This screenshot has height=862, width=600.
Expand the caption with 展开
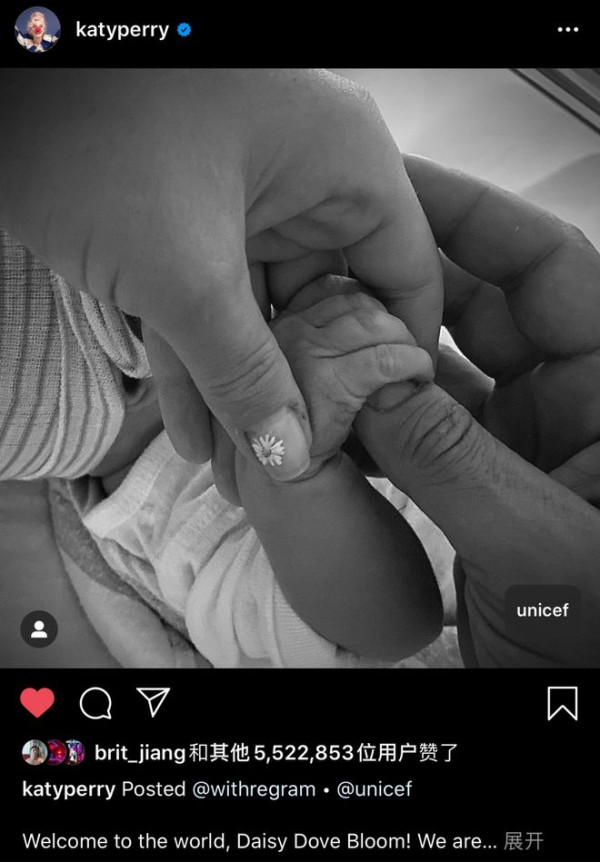pos(523,841)
